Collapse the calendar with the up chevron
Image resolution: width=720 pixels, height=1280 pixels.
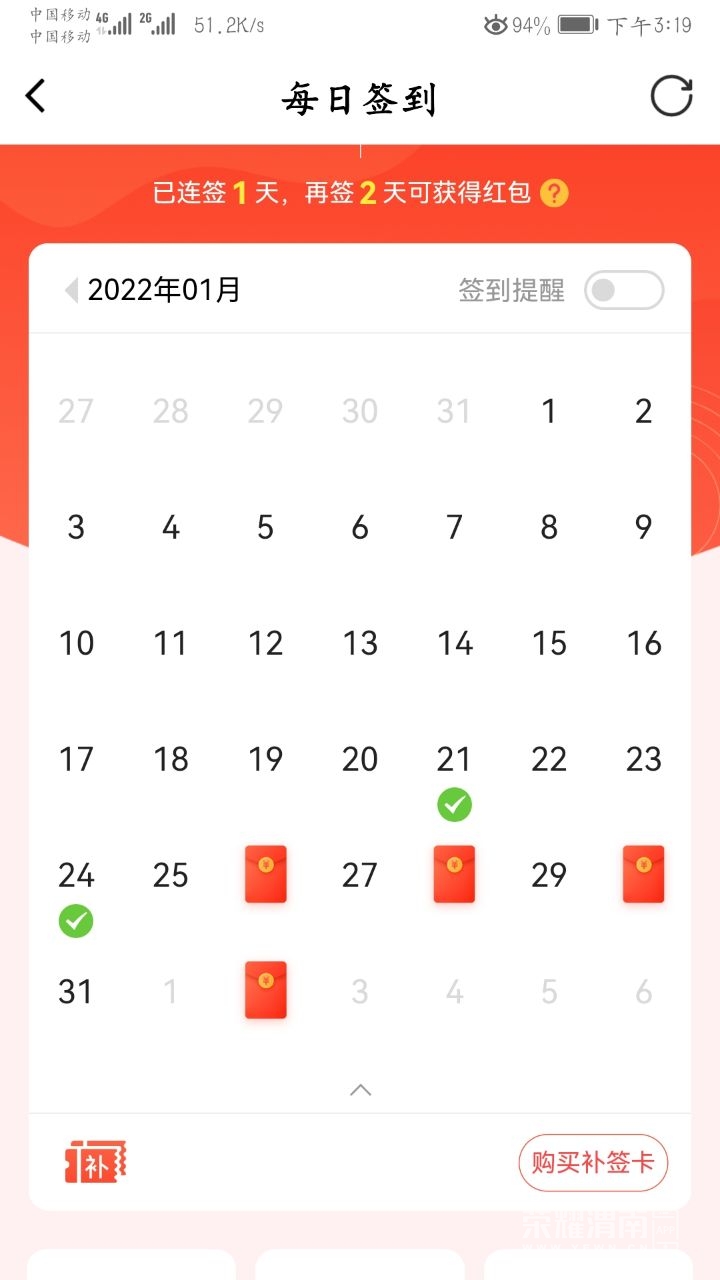click(360, 1090)
